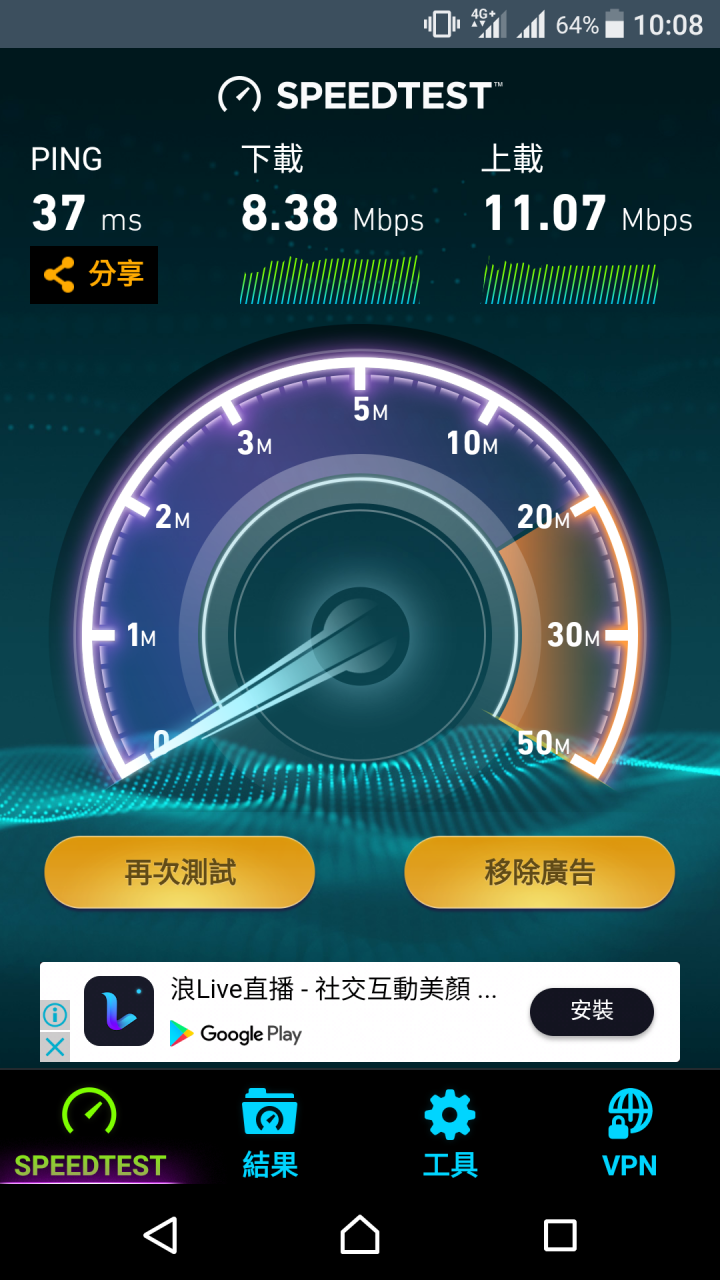Return to the home screen

point(360,1235)
